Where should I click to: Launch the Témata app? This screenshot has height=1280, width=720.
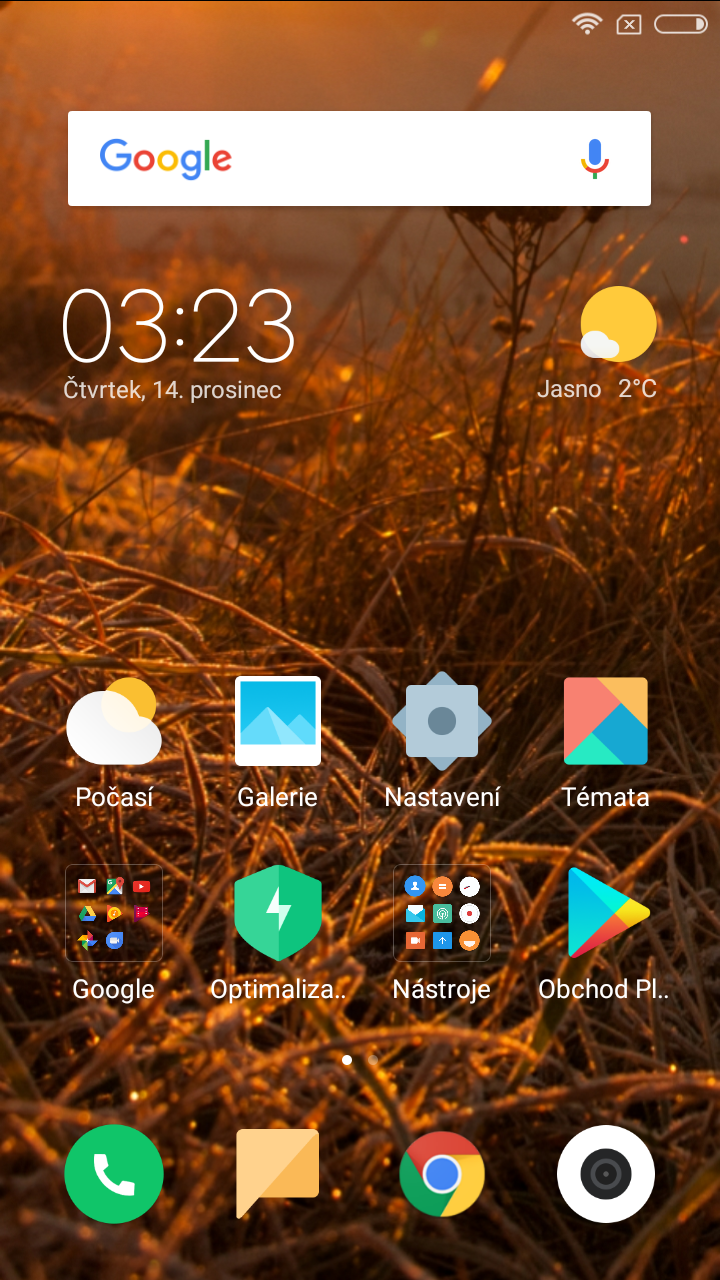606,722
